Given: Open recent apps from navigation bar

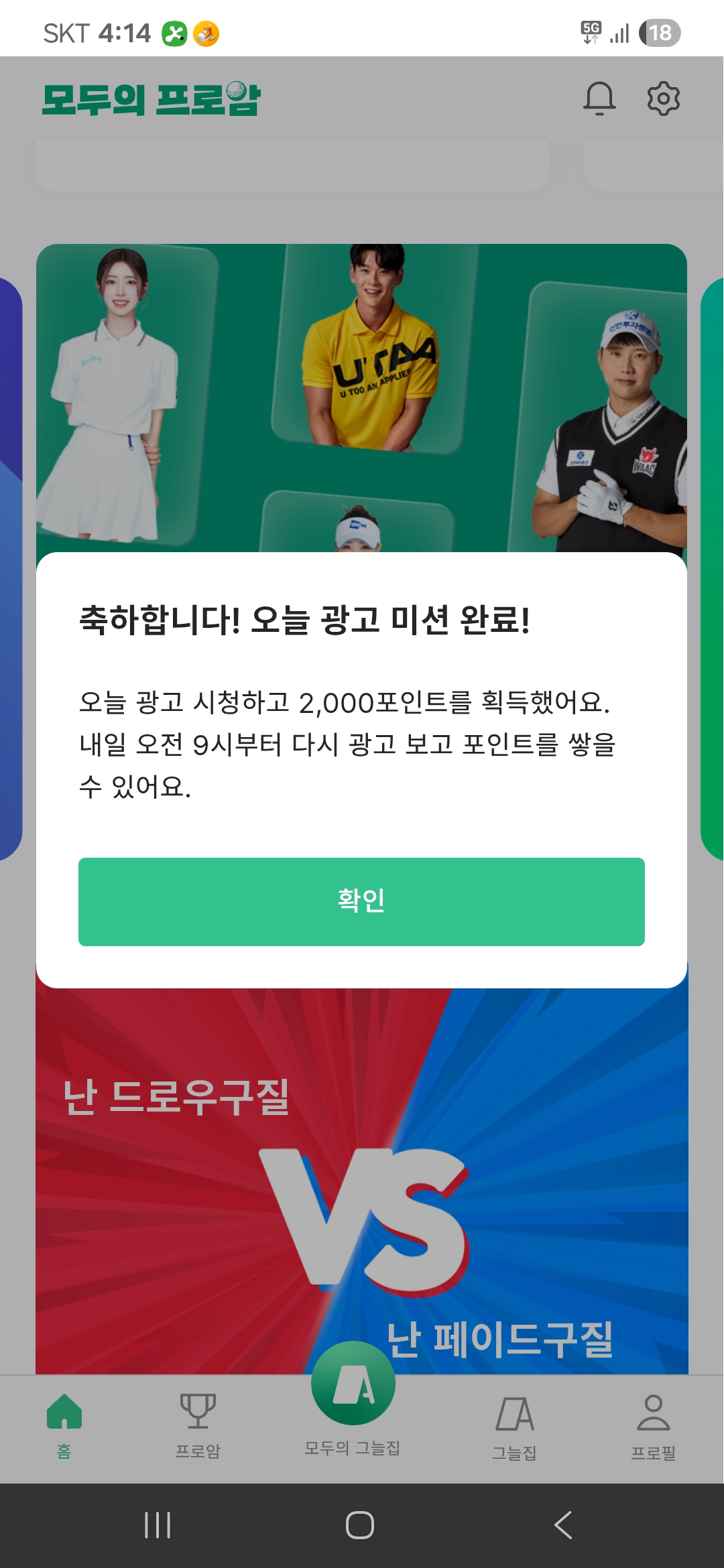Looking at the screenshot, I should tap(158, 1525).
